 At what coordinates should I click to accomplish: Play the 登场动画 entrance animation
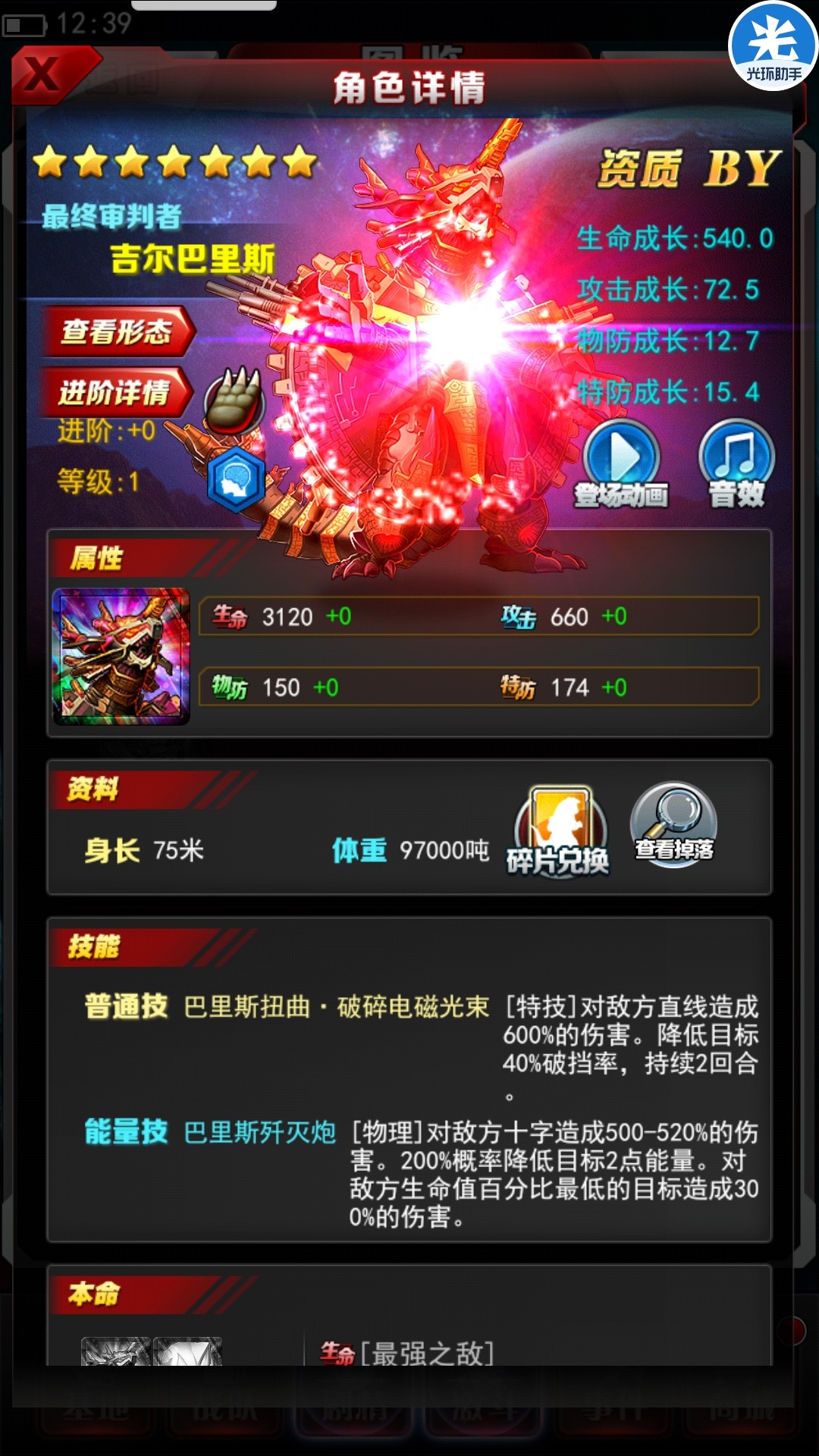(621, 463)
